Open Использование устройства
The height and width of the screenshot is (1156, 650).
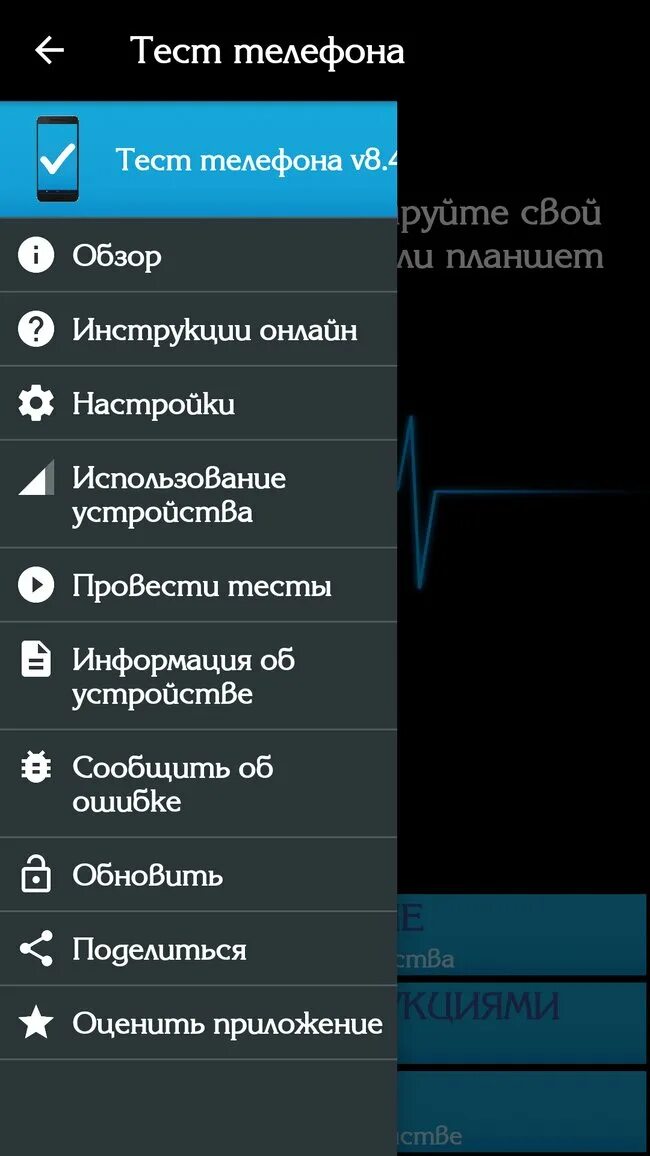[x=198, y=495]
